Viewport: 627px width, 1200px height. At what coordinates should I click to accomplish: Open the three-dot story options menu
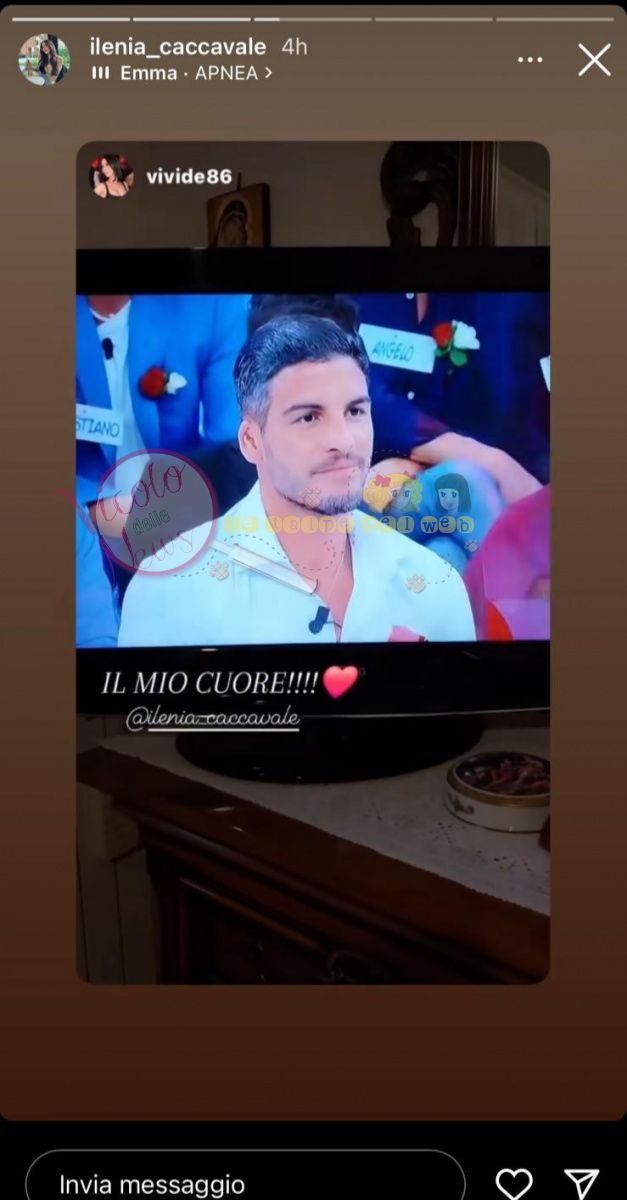point(530,60)
